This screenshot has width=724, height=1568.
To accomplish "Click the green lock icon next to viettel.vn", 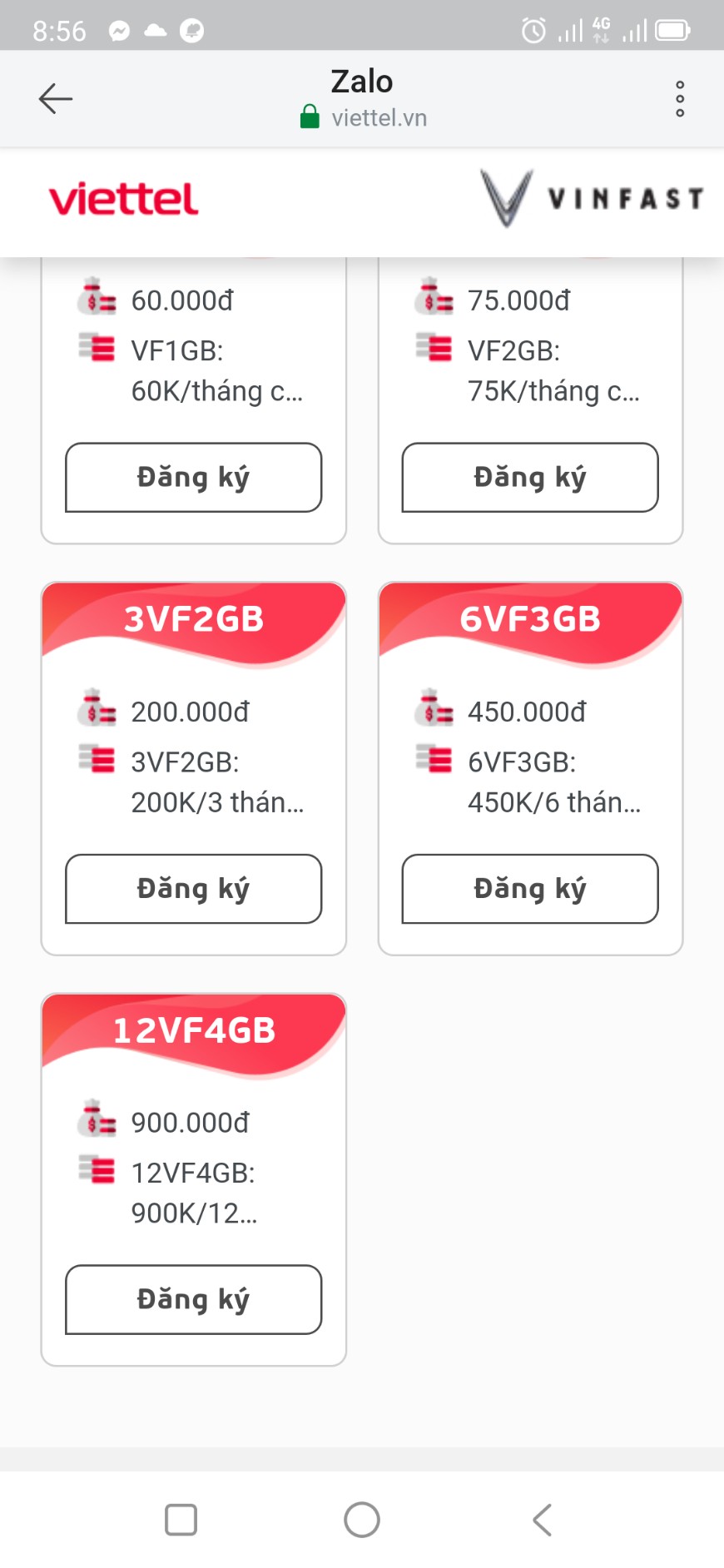I will [310, 117].
